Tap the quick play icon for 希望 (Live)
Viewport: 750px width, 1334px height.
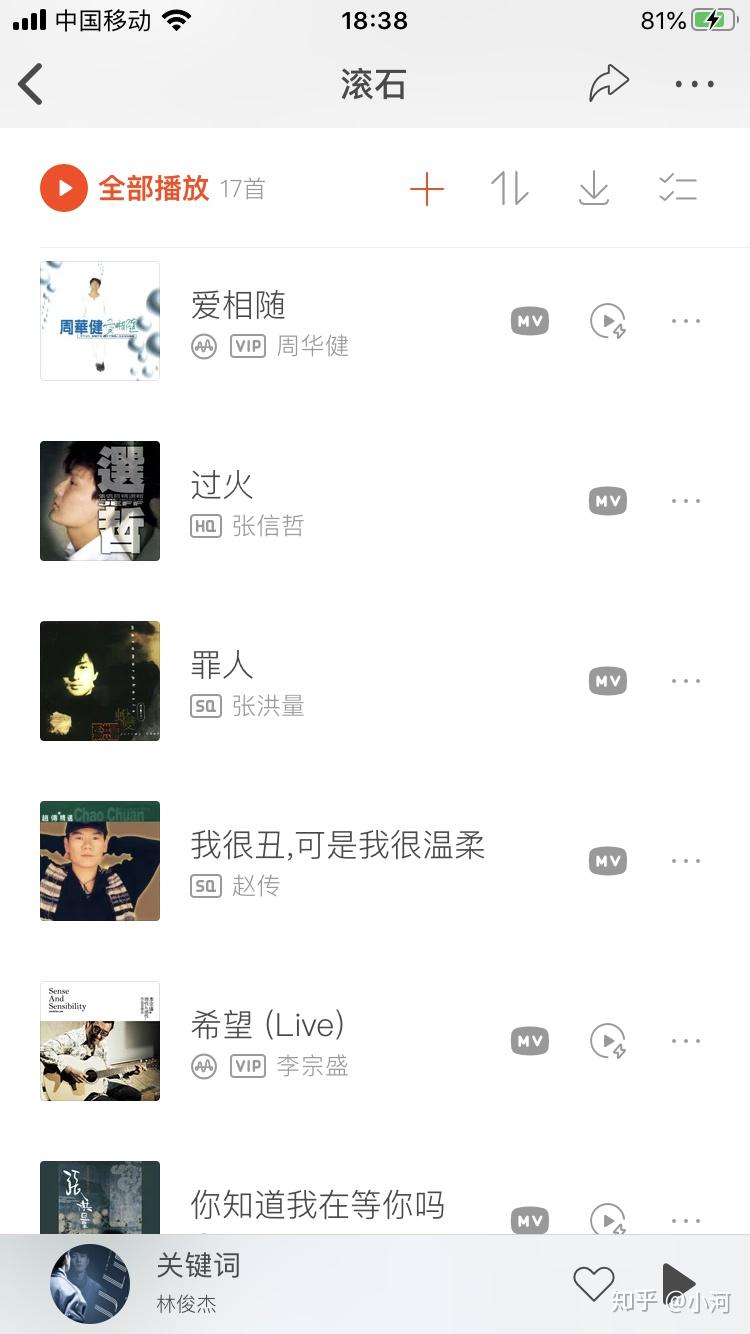[608, 1041]
